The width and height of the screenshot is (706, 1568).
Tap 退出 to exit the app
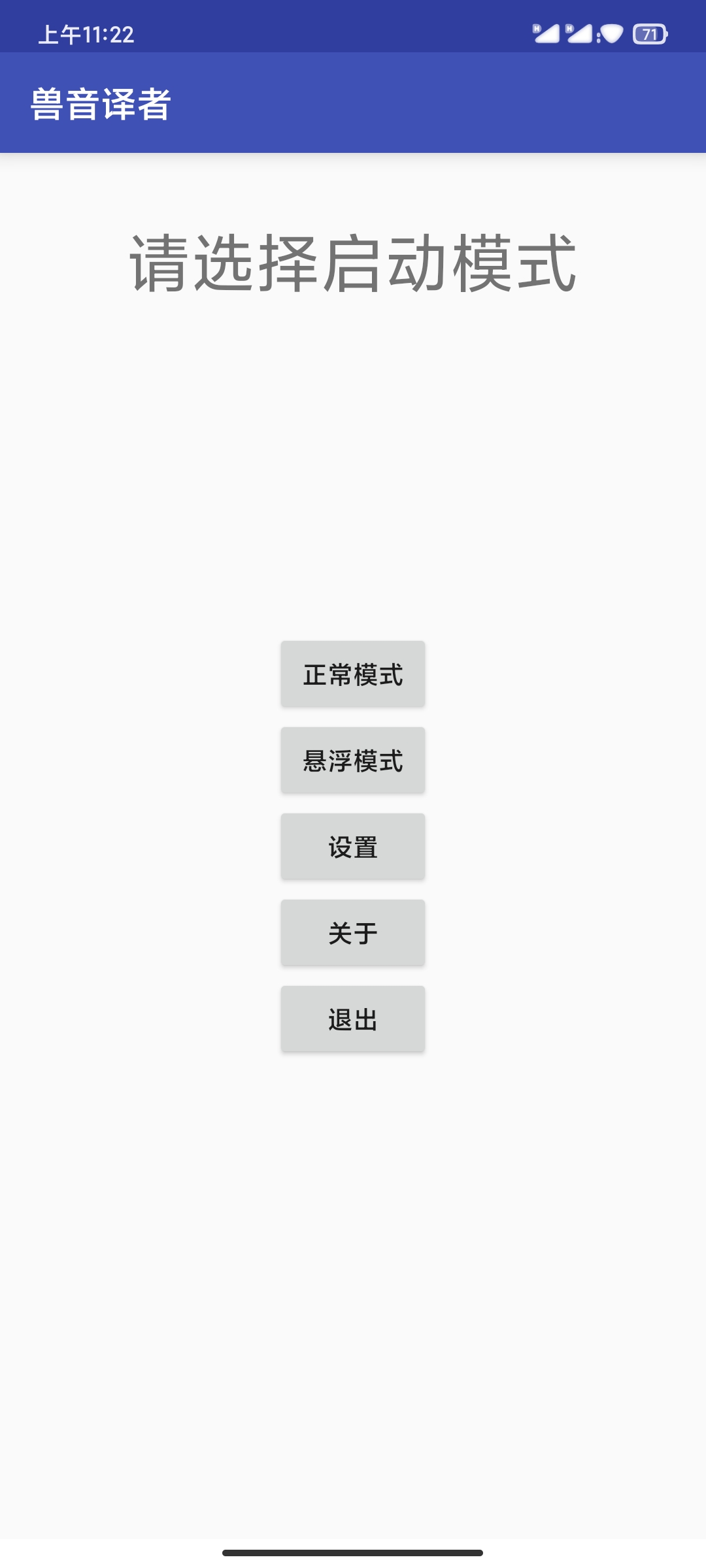click(353, 1019)
